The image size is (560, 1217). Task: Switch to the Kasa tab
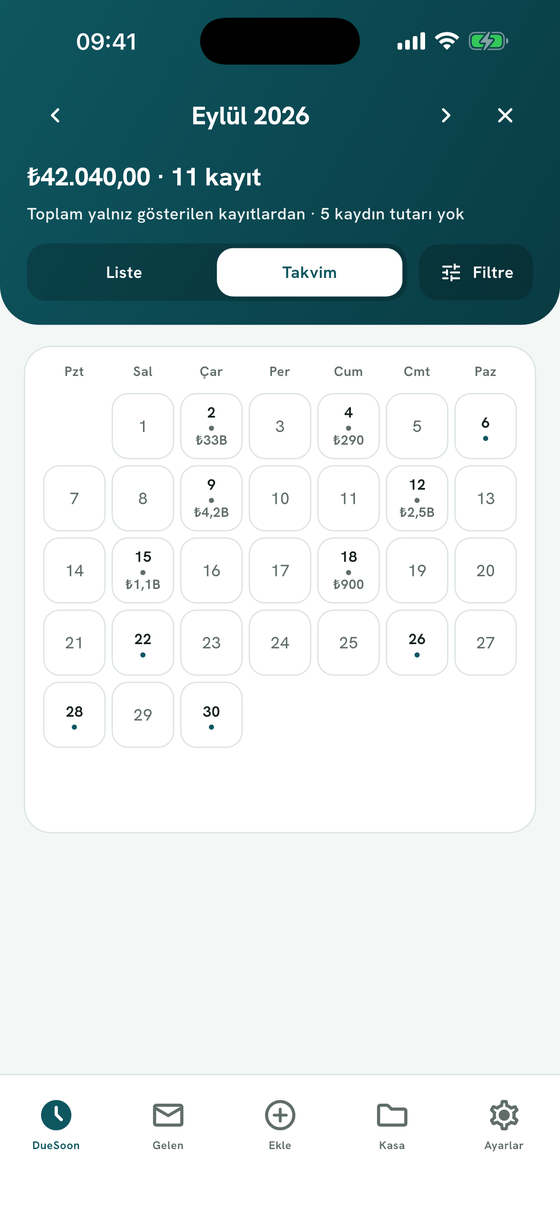392,1125
